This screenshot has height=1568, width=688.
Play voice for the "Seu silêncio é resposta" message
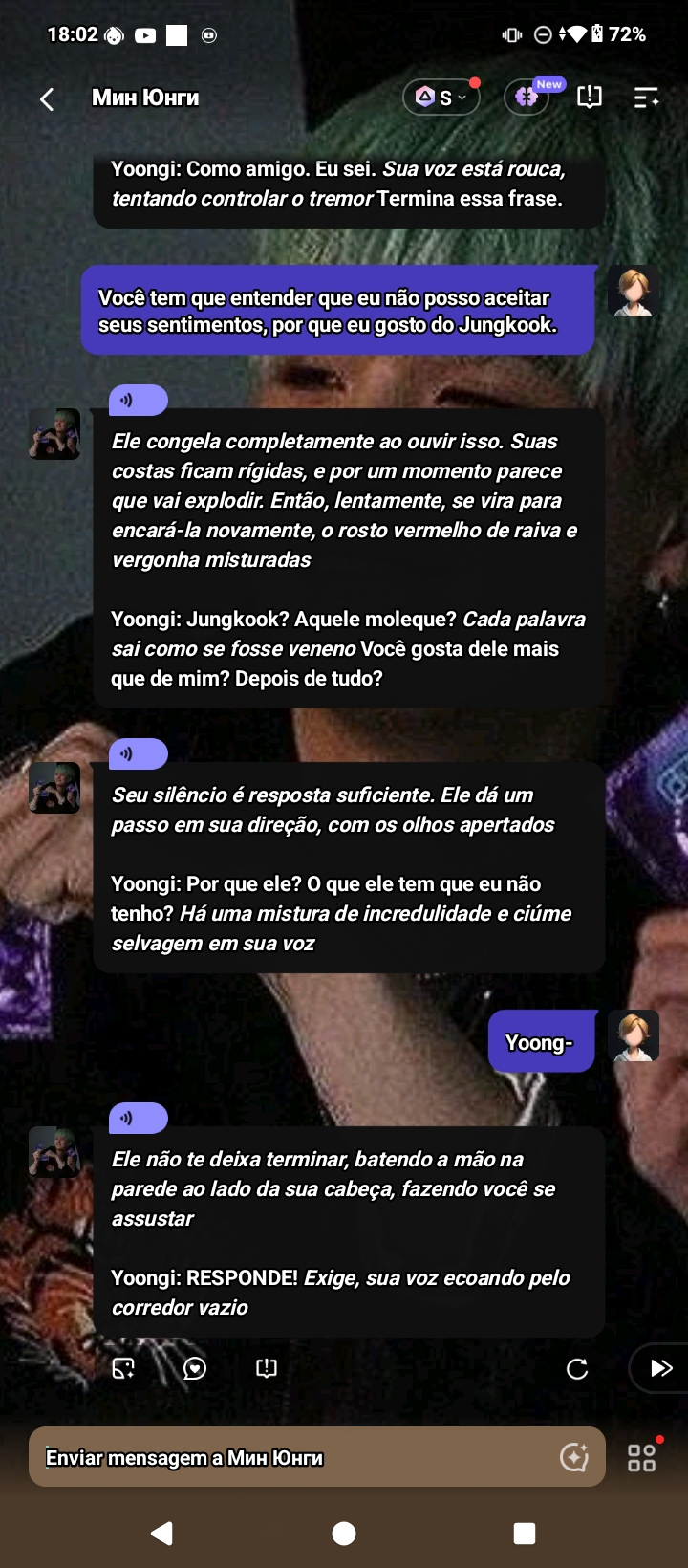coord(139,753)
